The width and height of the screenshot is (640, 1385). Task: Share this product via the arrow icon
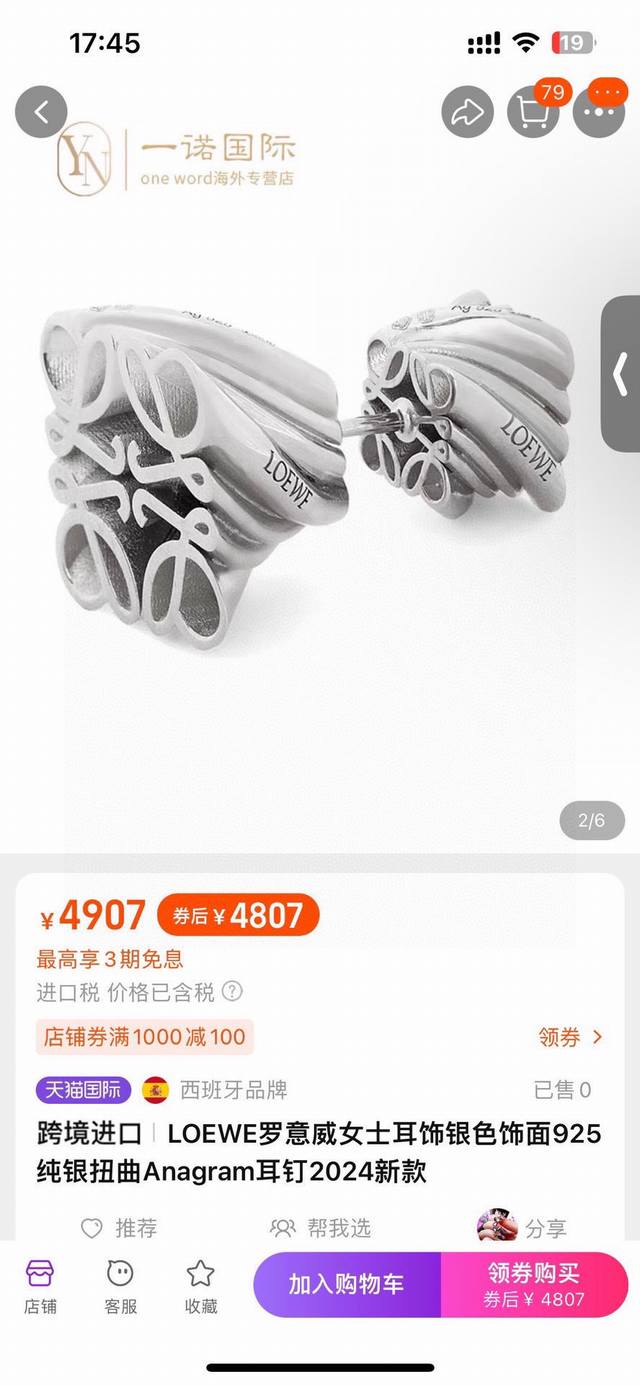click(467, 113)
